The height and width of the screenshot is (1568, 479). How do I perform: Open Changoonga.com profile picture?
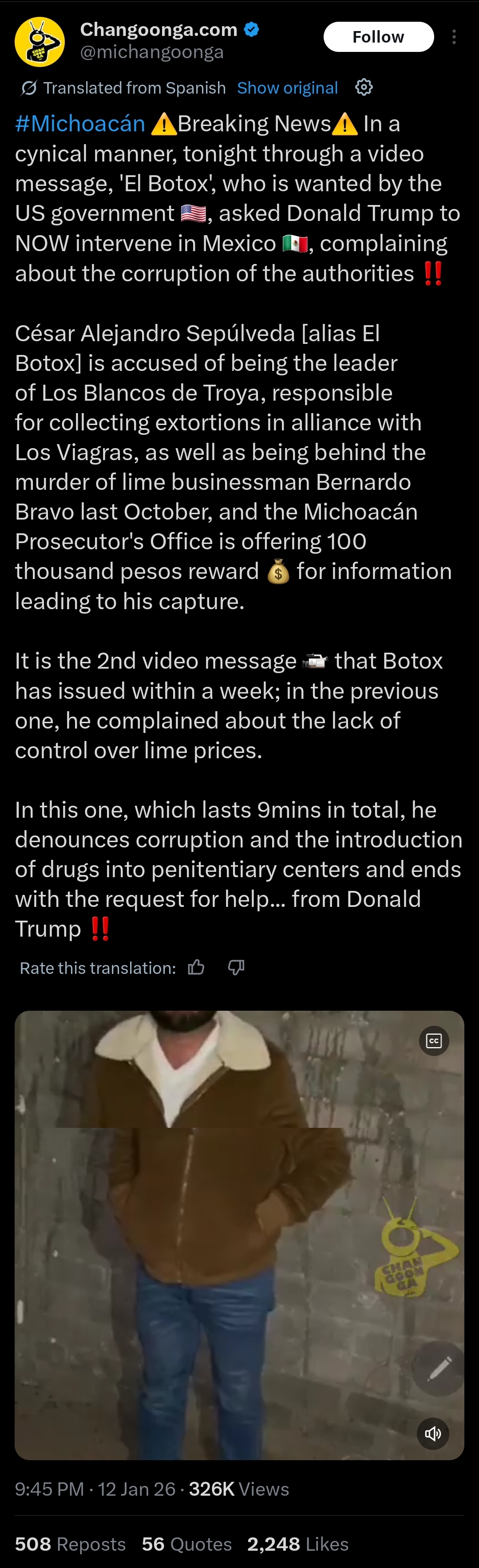click(x=40, y=41)
